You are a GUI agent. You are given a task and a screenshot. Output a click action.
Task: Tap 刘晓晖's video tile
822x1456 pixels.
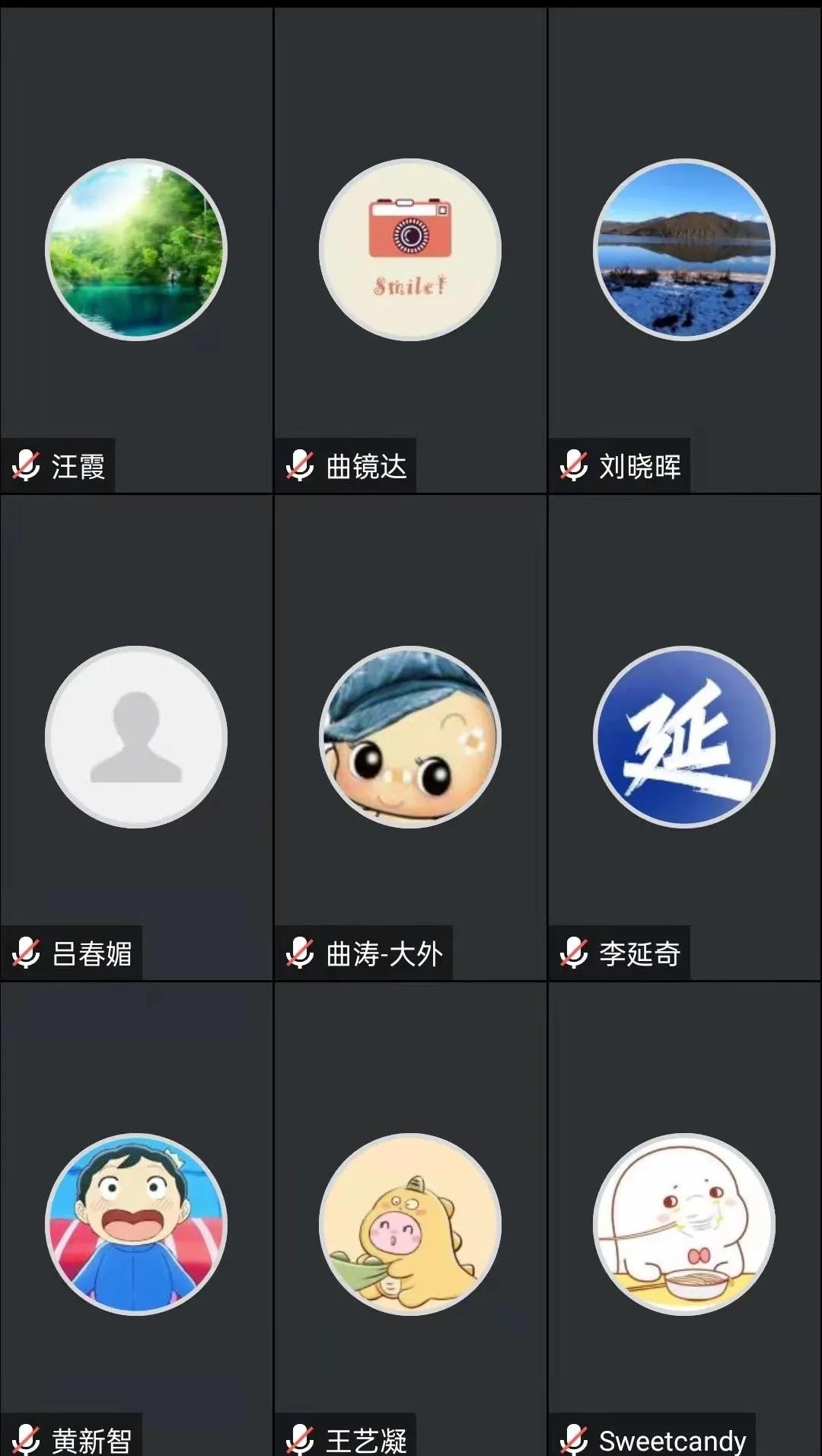click(x=684, y=250)
